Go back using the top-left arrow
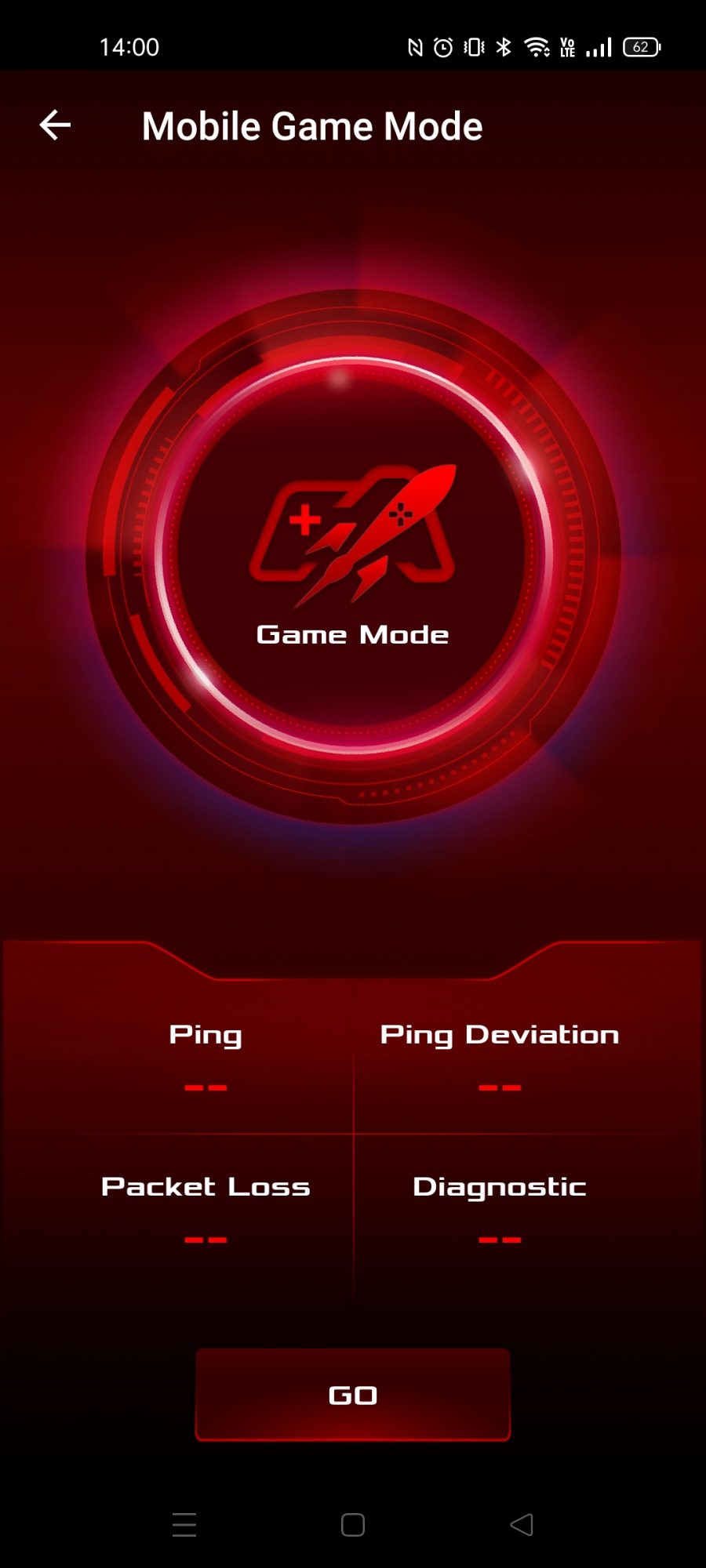Screen dimensions: 706x1568 55,125
